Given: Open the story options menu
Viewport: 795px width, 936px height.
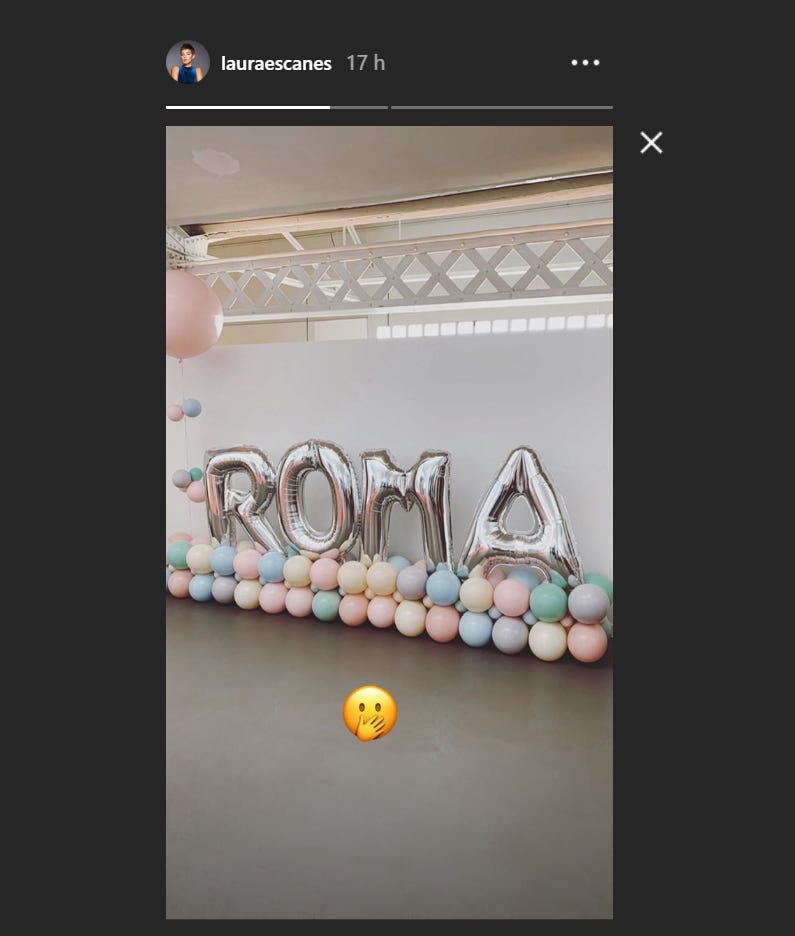Looking at the screenshot, I should (x=585, y=63).
